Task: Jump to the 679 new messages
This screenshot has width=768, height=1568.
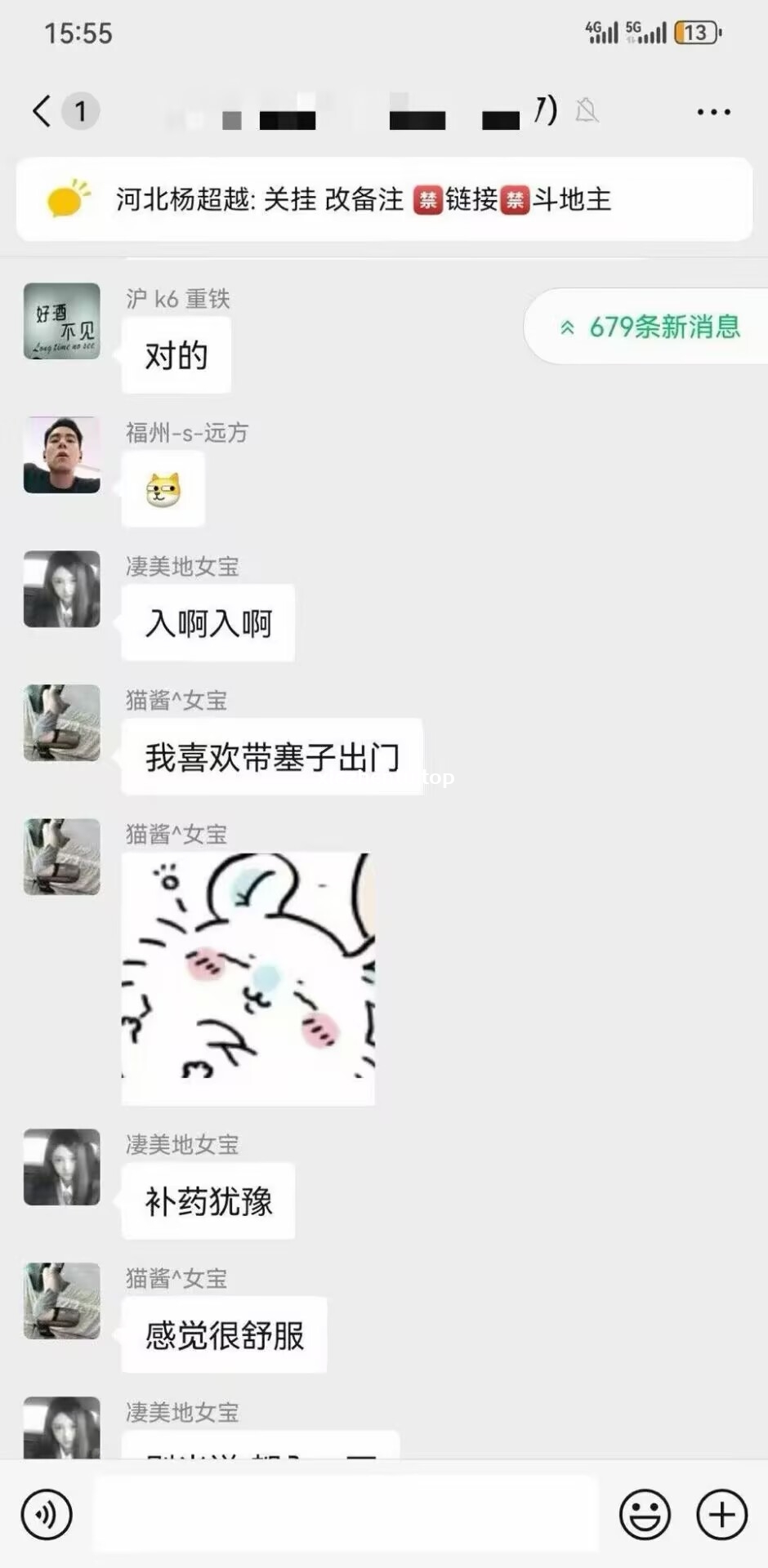Action: 650,327
